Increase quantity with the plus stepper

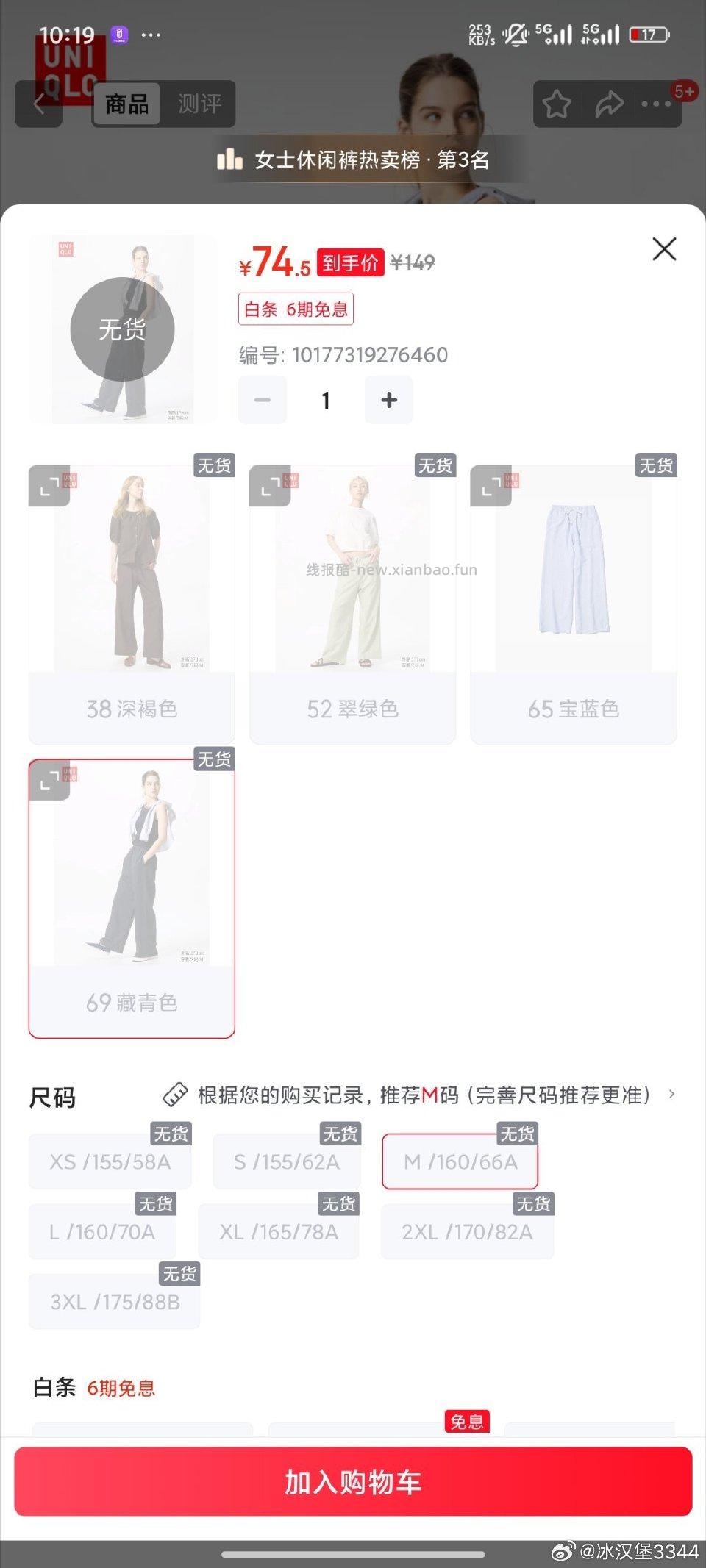coord(388,400)
